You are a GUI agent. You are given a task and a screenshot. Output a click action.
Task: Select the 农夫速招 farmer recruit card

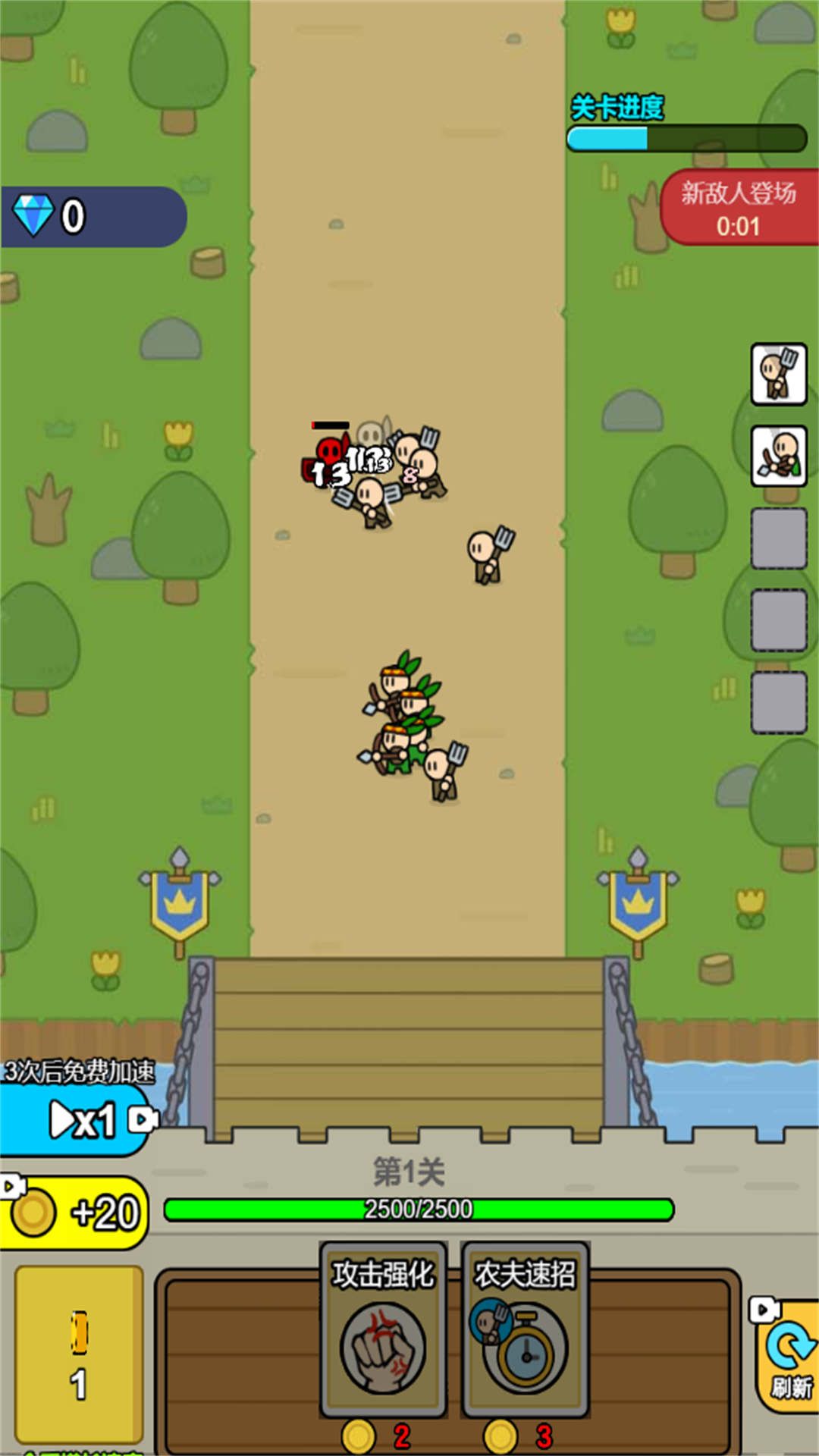(x=525, y=1330)
